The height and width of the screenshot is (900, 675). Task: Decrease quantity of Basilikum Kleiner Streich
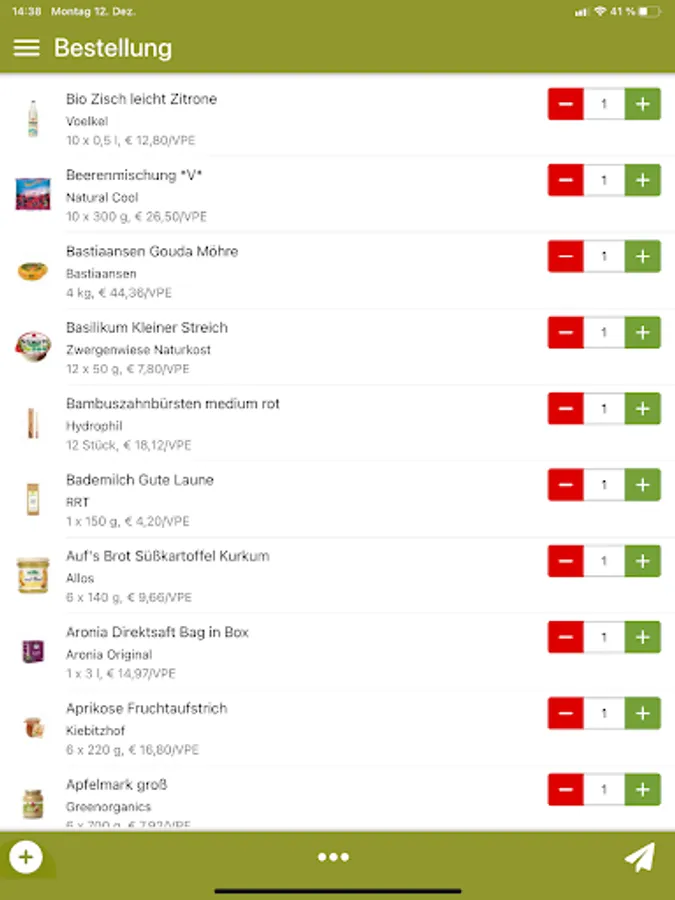tap(566, 332)
